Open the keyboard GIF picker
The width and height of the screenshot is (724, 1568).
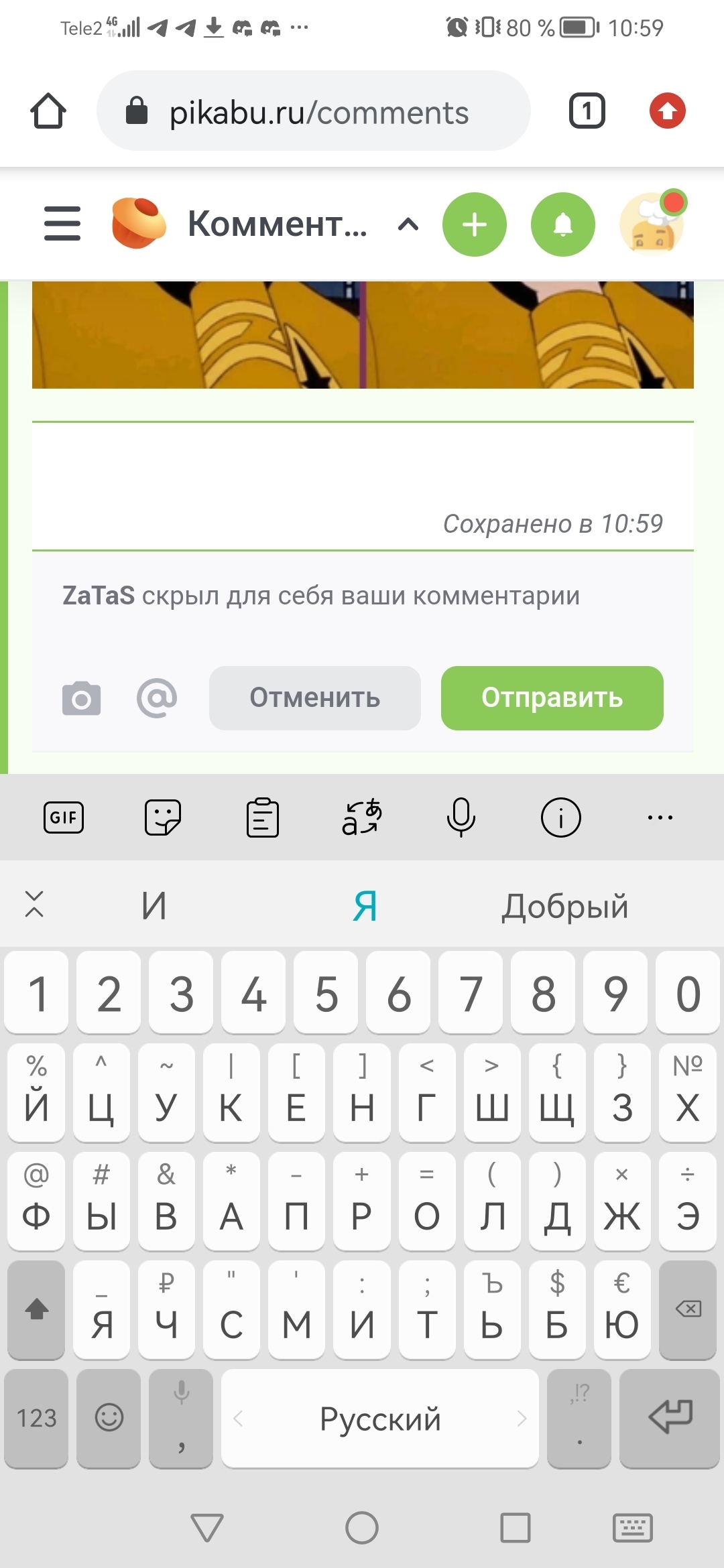tap(64, 818)
